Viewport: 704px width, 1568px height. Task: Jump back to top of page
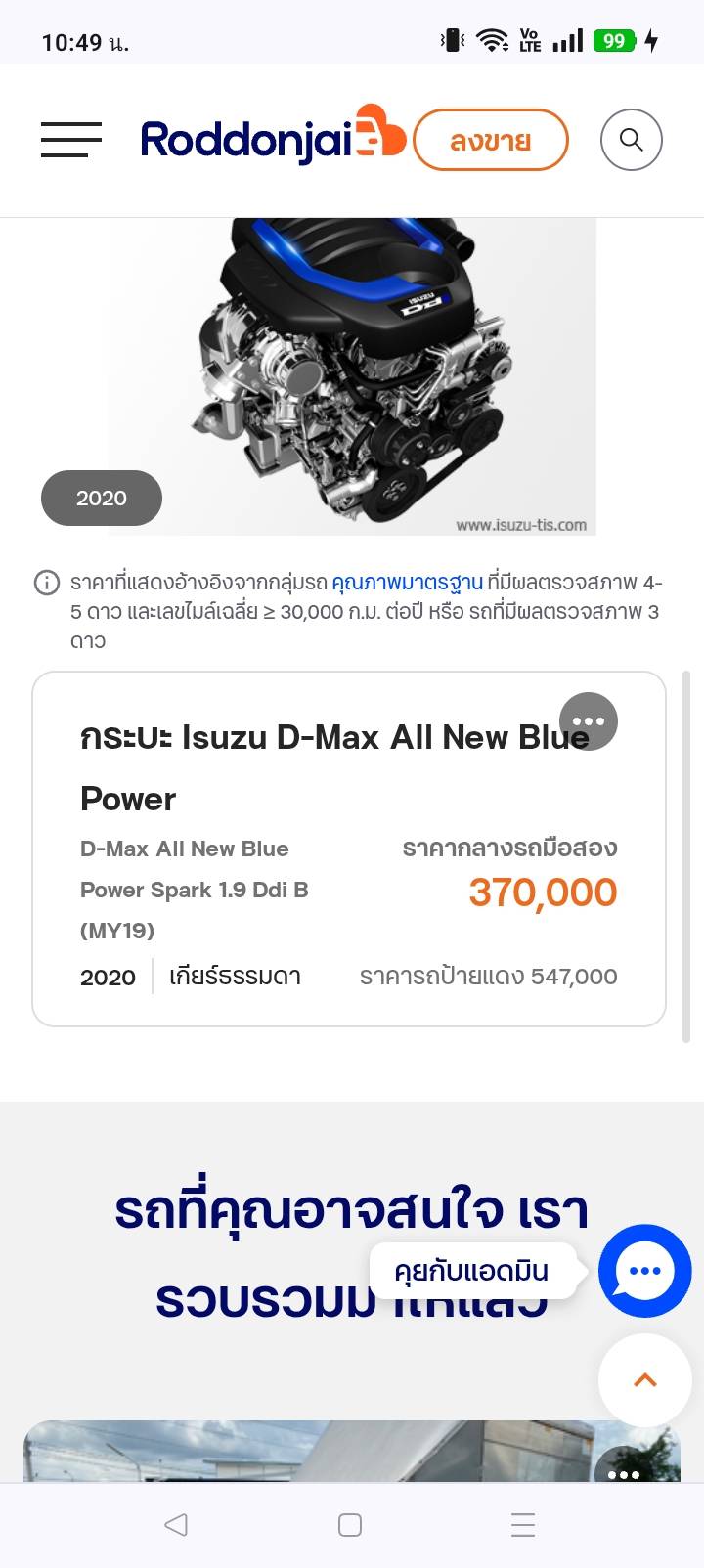pyautogui.click(x=644, y=1380)
